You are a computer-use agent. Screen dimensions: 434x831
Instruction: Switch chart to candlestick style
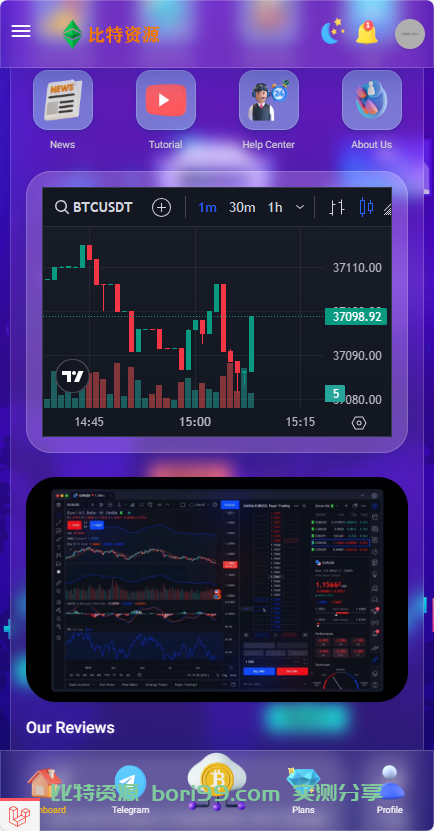366,207
